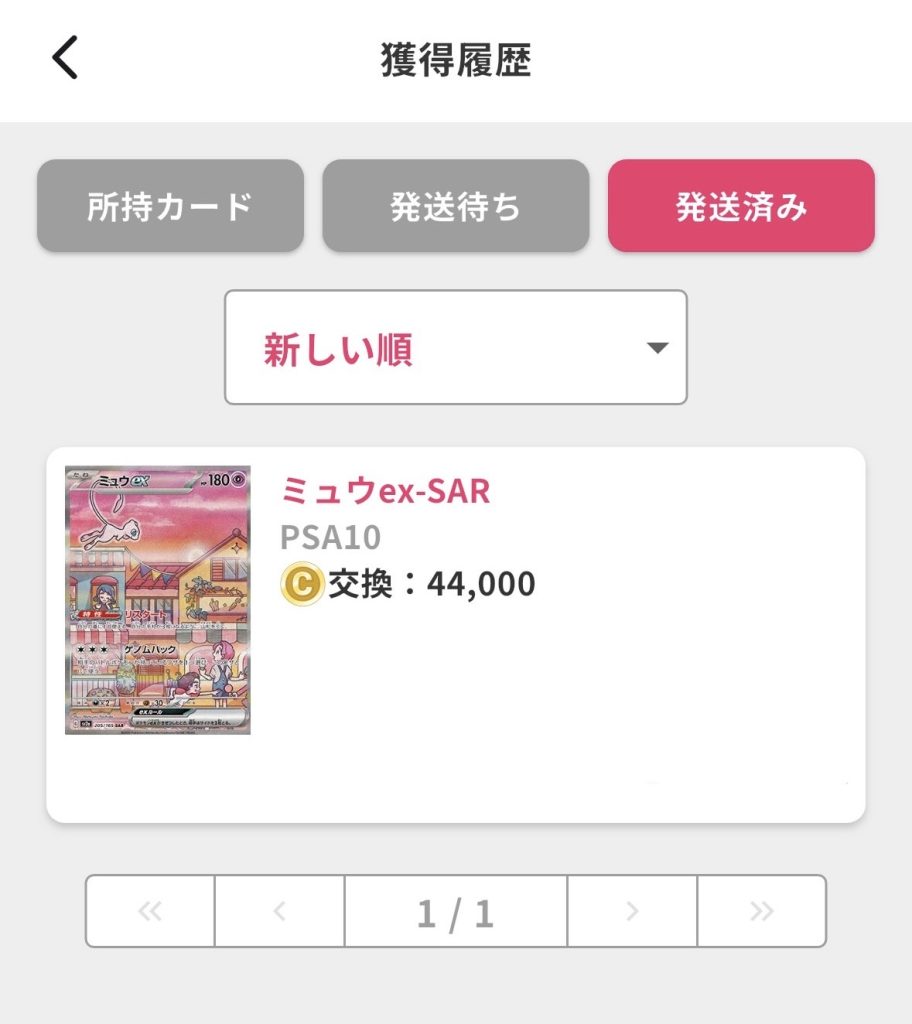Go back using the header arrow

click(x=65, y=59)
